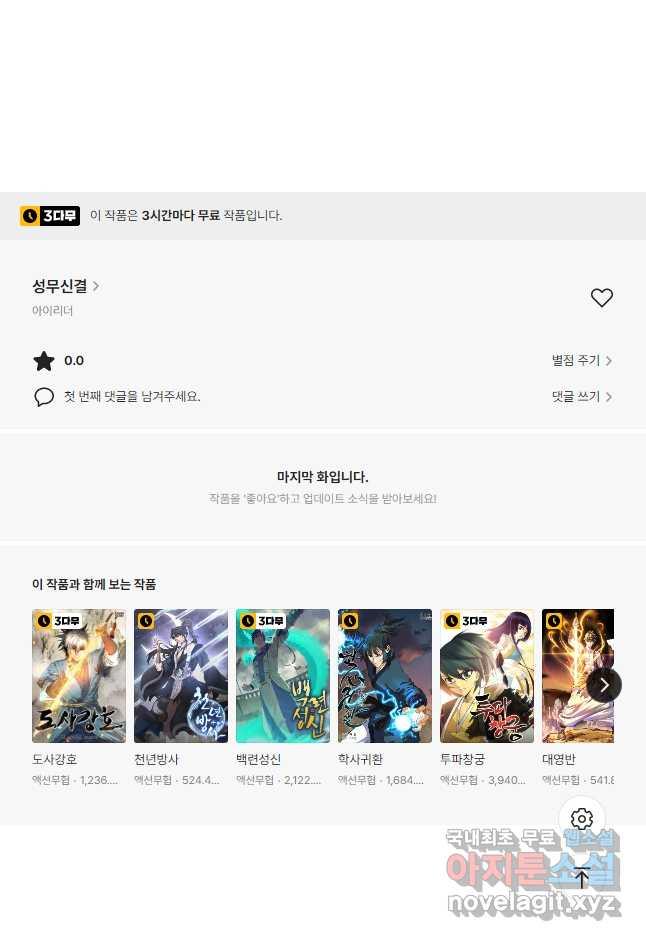Like this series with the heart icon
Screen dimensions: 646x941
[601, 298]
